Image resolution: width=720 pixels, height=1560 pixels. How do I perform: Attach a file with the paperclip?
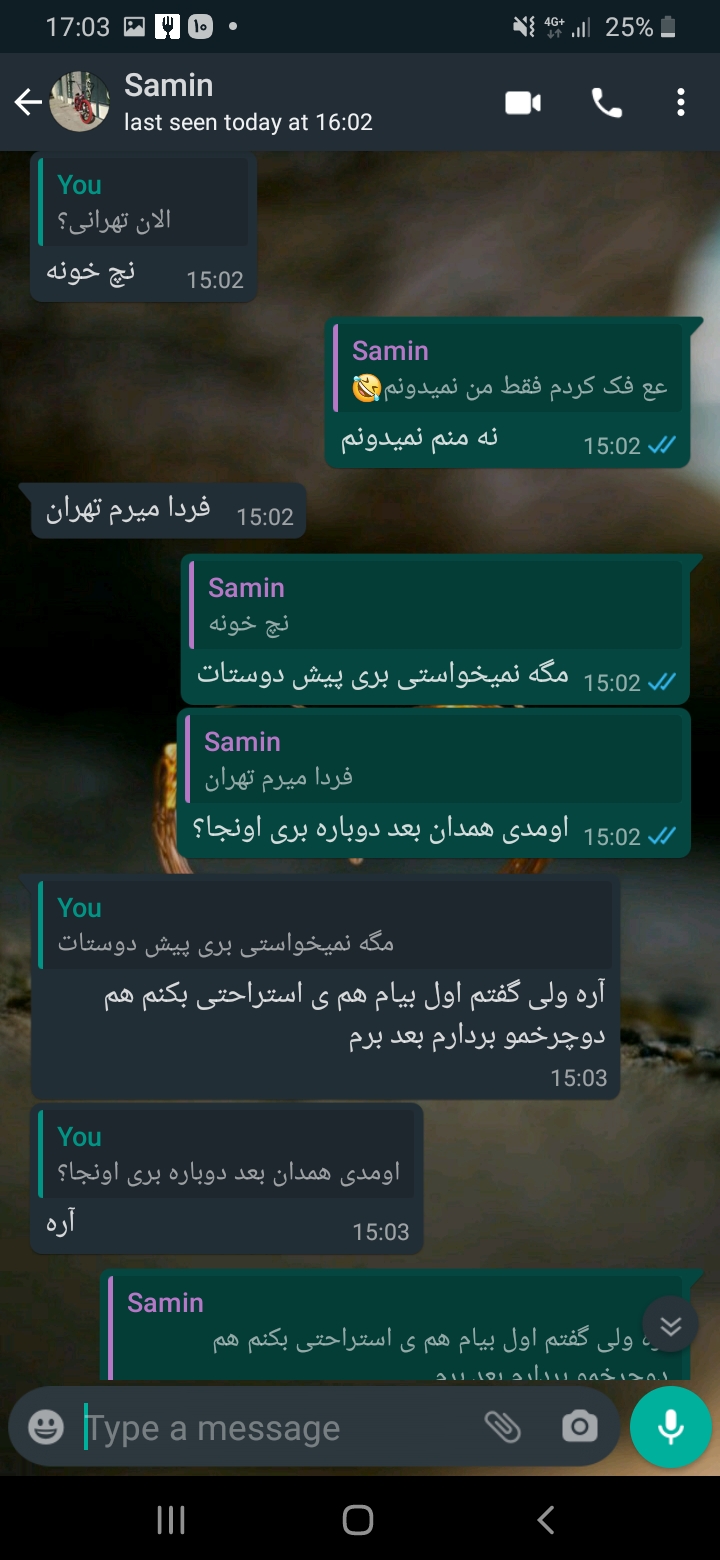click(x=502, y=1427)
